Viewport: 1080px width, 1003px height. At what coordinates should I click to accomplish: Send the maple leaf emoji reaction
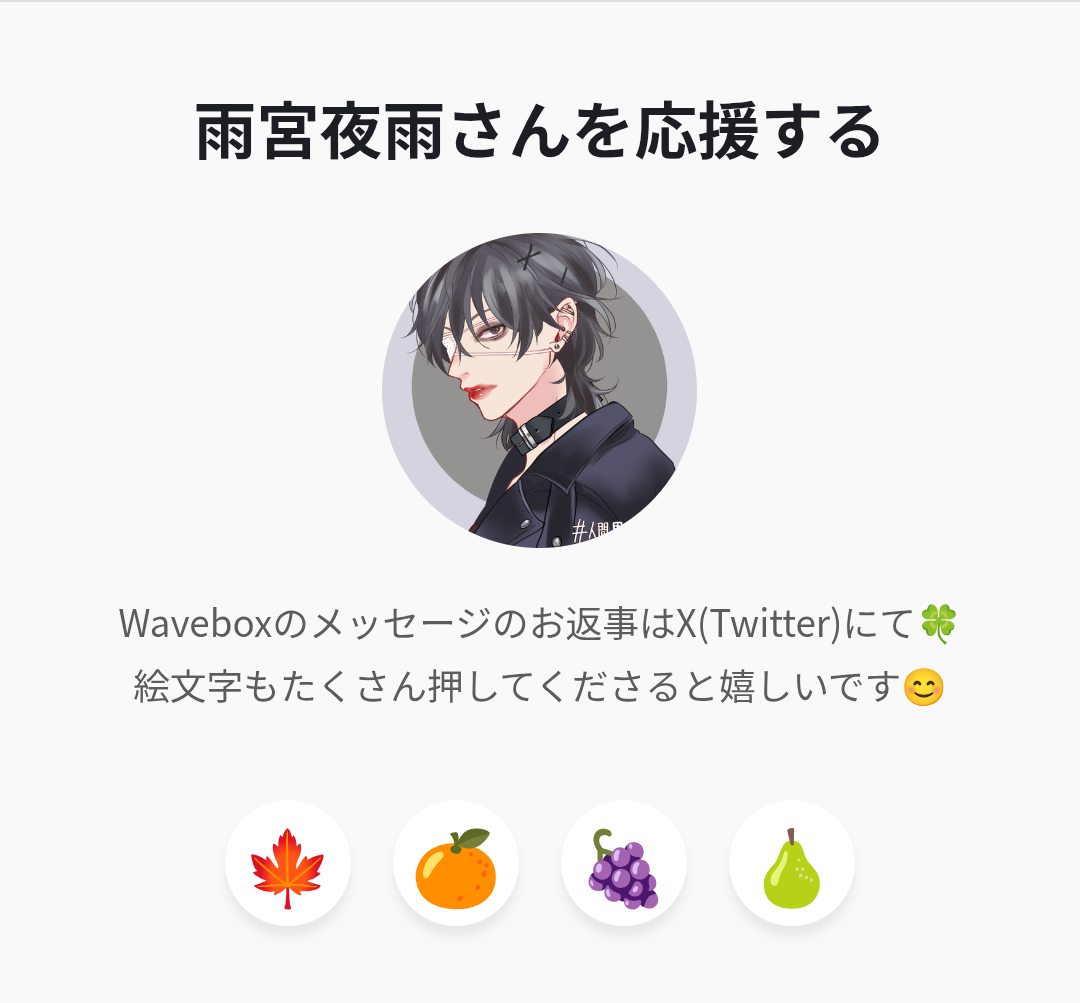pyautogui.click(x=288, y=865)
